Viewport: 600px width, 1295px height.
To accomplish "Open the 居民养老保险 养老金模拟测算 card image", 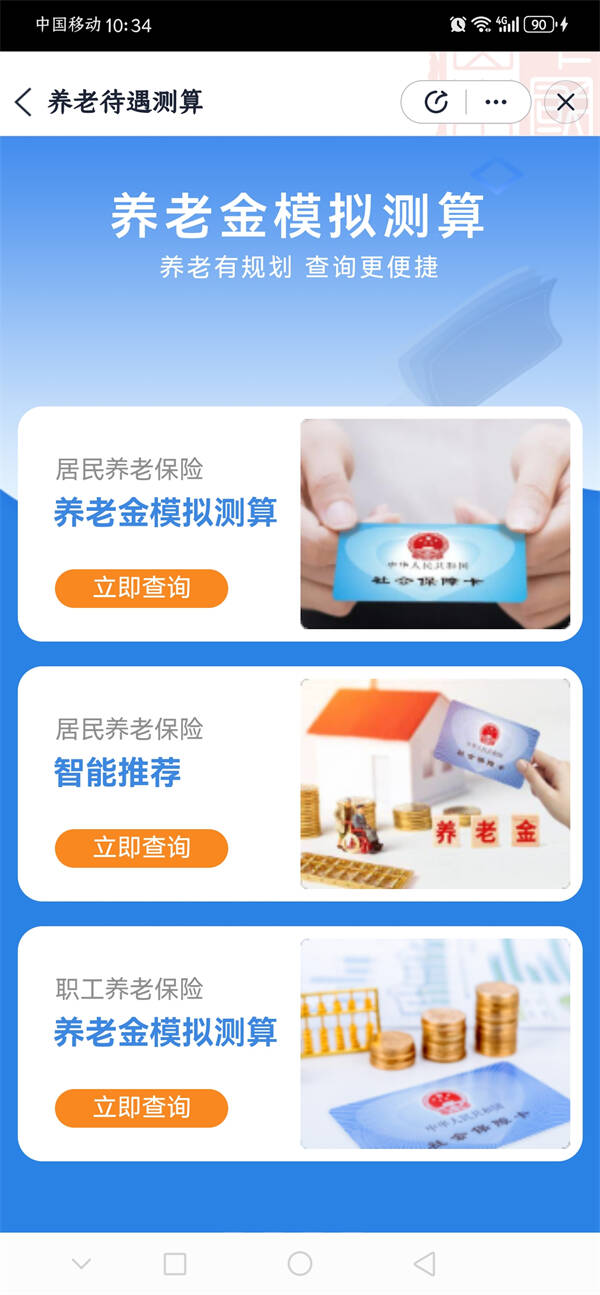I will tap(435, 524).
